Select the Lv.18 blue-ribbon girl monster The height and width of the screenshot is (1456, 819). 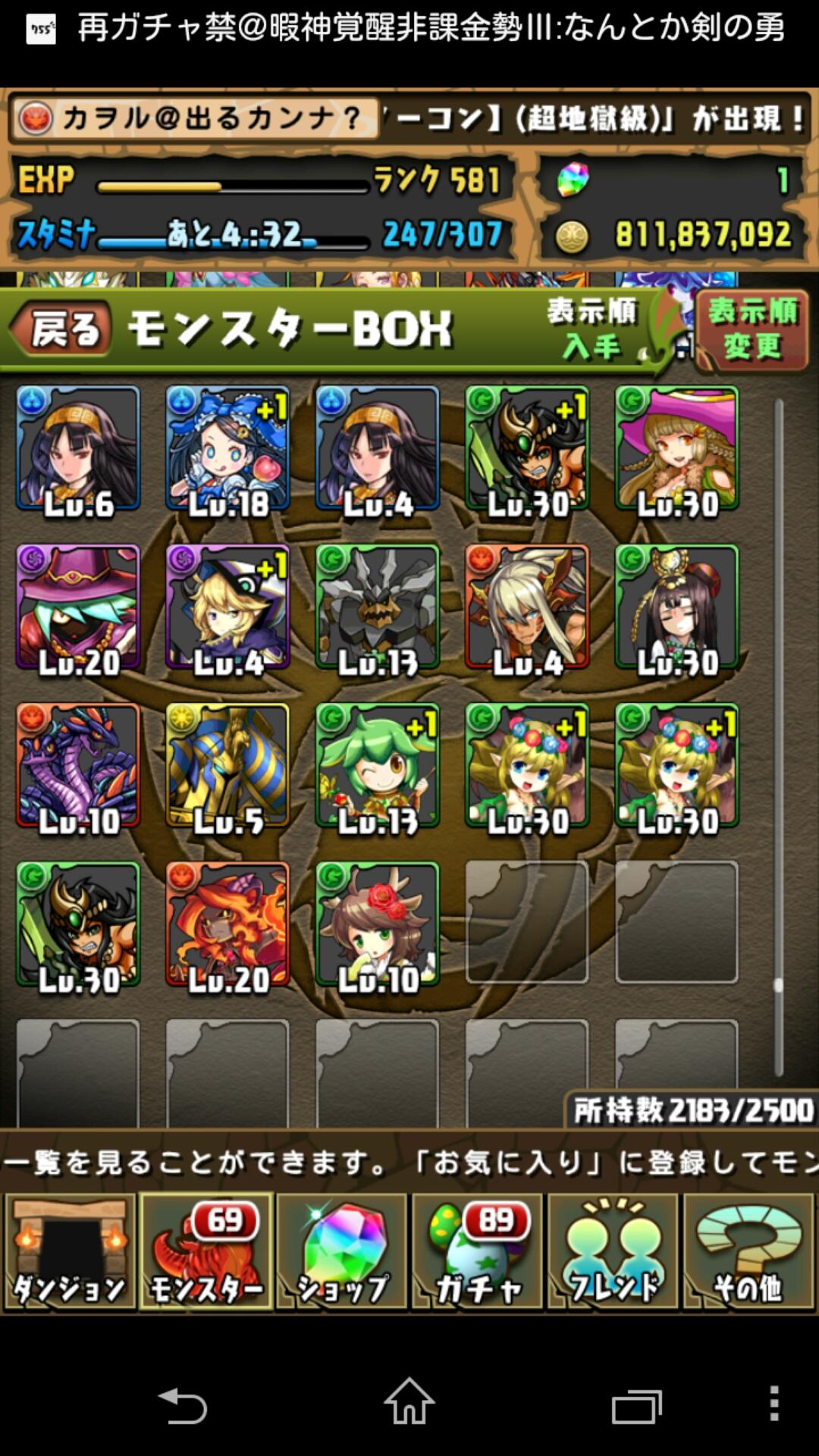click(x=227, y=448)
